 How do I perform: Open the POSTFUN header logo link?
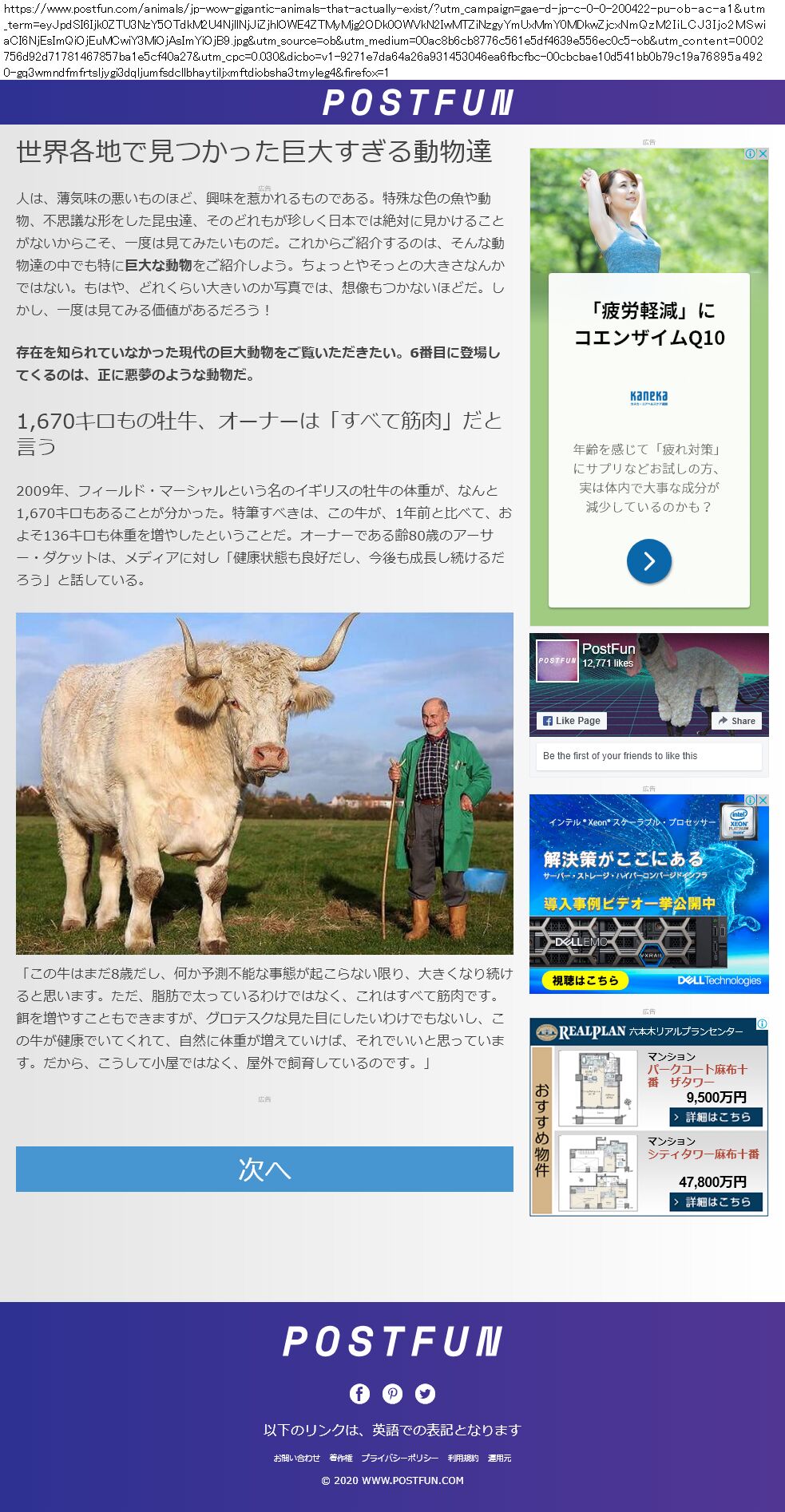(418, 103)
